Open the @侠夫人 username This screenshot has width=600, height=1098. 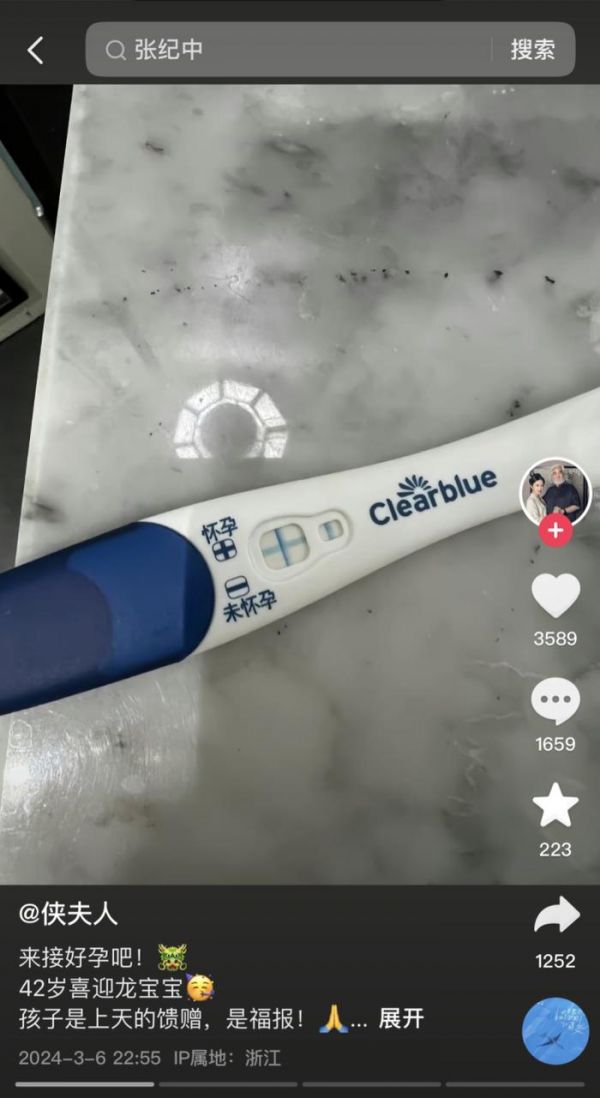click(x=68, y=913)
